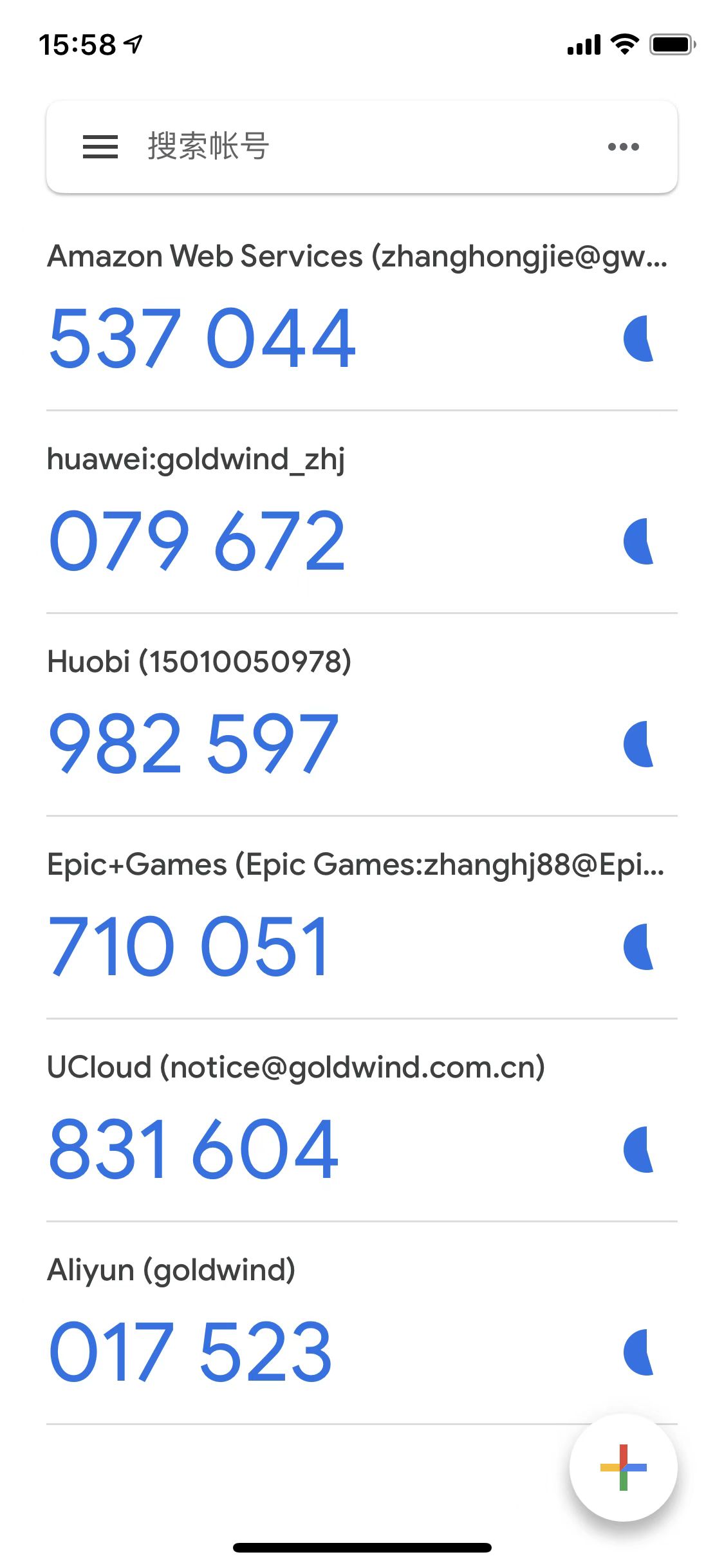Add a new account with plus button
The image size is (724, 1568).
[x=623, y=1468]
